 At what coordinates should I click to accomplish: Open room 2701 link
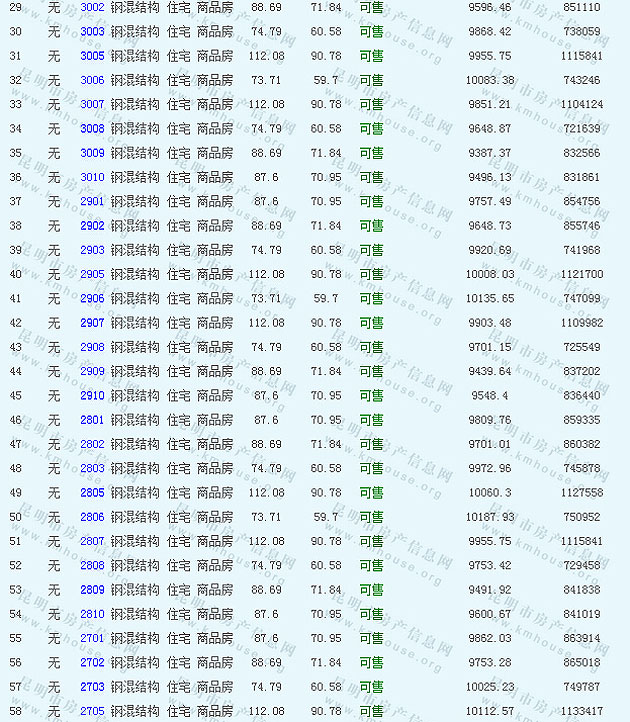[92, 638]
